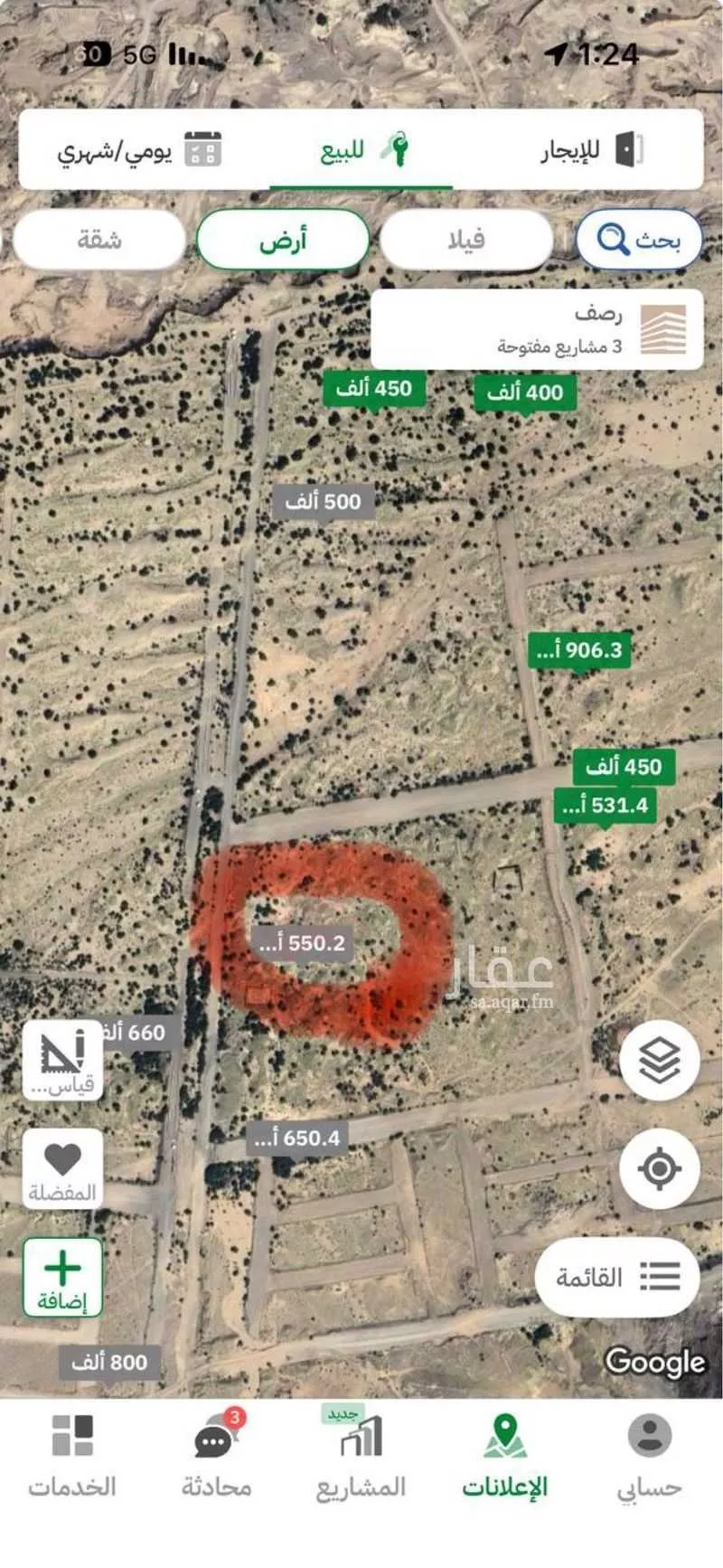723x1568 pixels.
Task: Open the حسابي account tab
Action: pos(649,1454)
